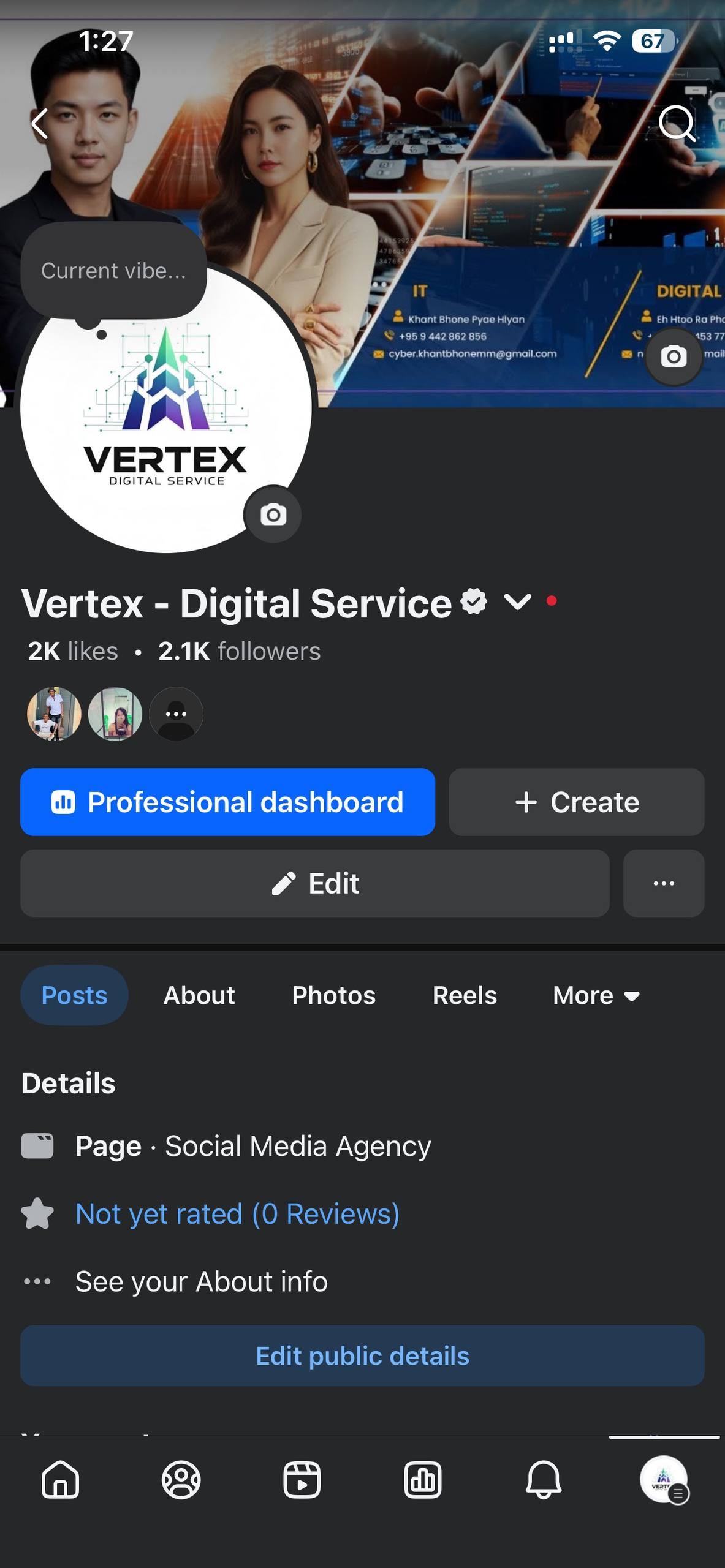Screen dimensions: 725x1568
Task: Change the cover photo with camera icon
Action: click(x=674, y=356)
